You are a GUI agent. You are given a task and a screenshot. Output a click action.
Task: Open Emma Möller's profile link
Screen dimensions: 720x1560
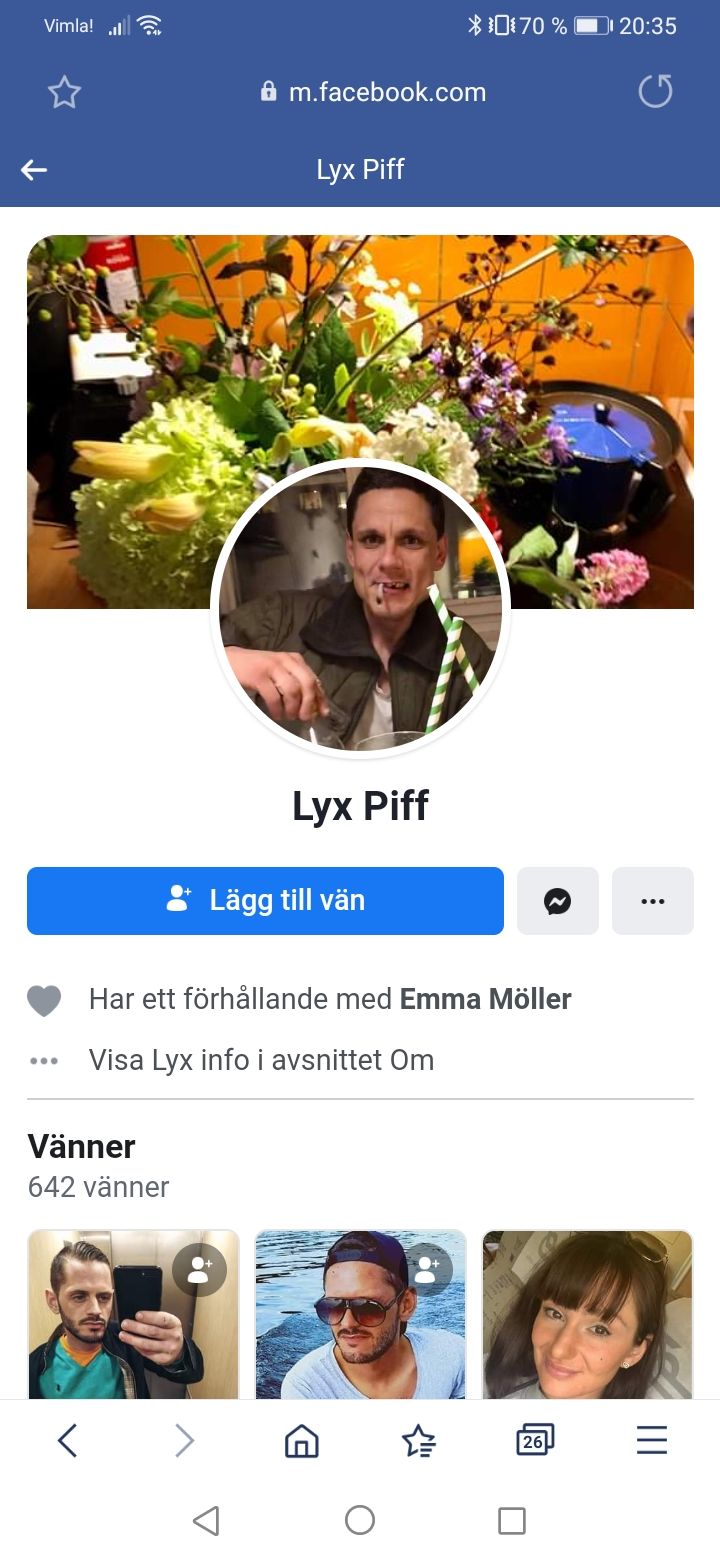pyautogui.click(x=486, y=998)
